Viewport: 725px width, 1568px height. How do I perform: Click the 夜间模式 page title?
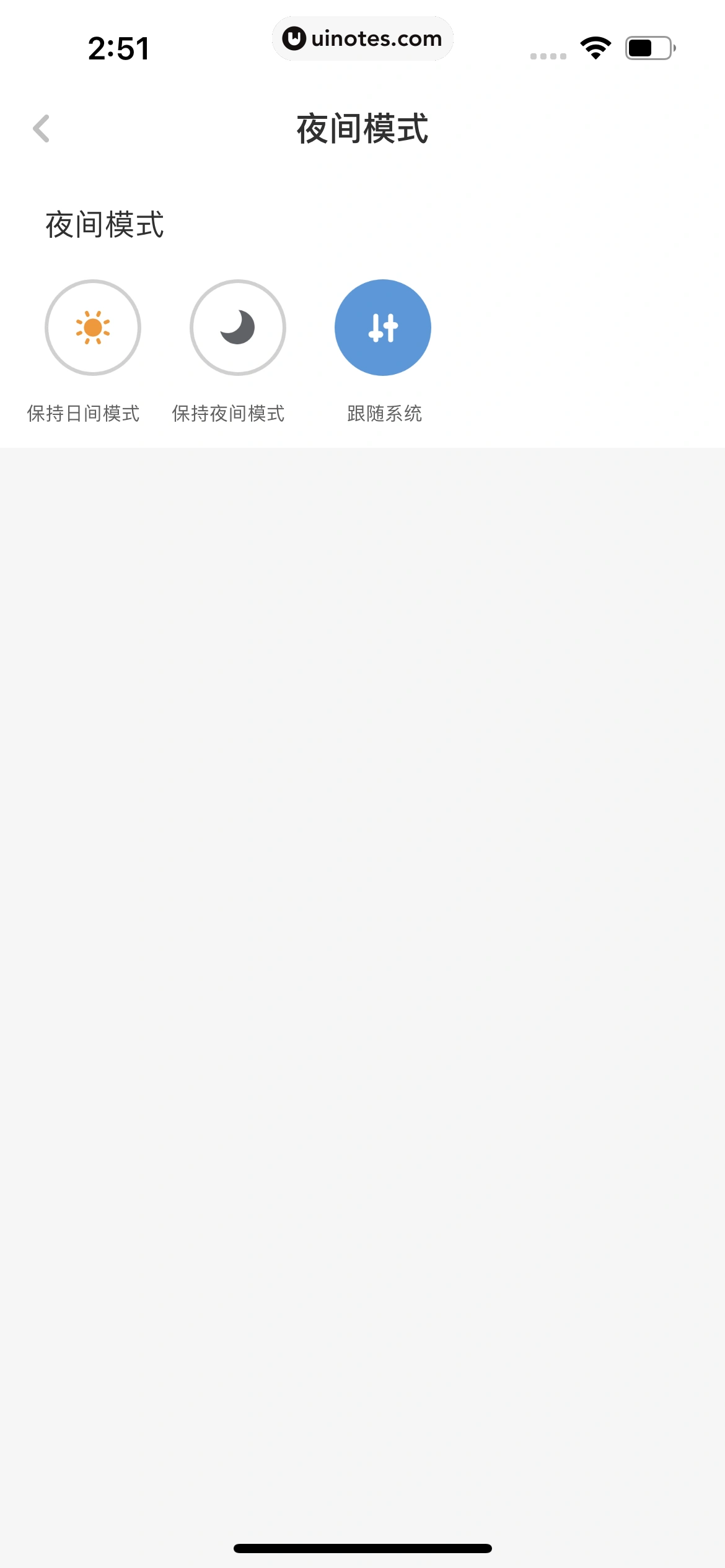click(x=362, y=128)
